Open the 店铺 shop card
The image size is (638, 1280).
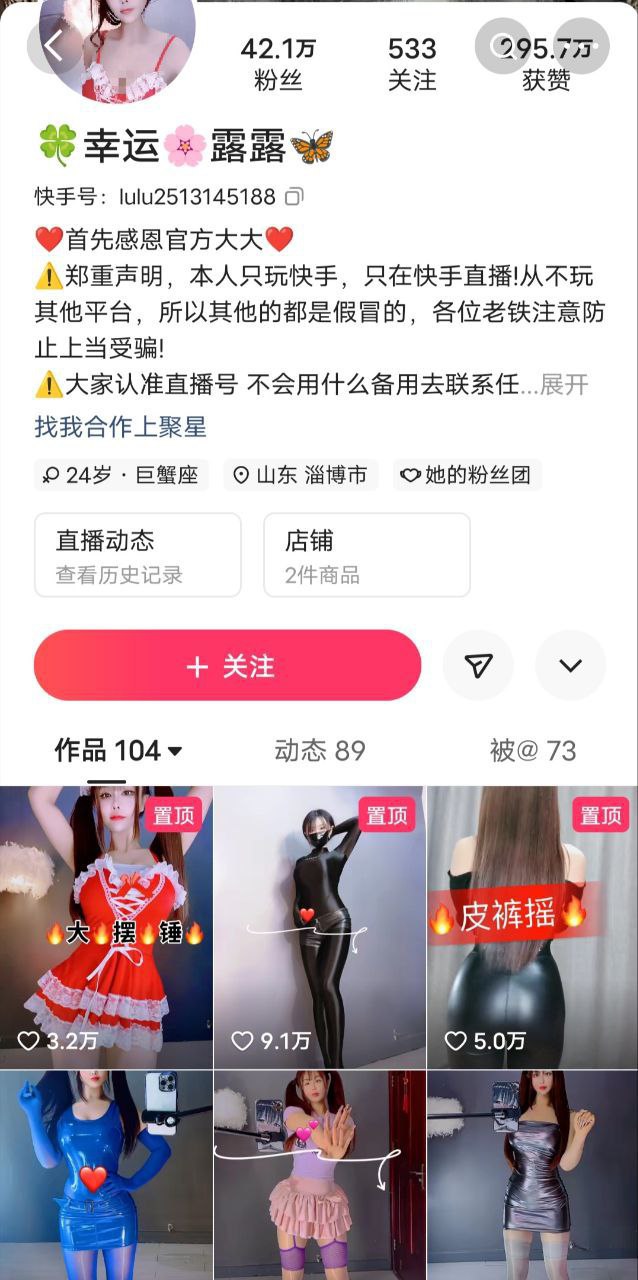(x=366, y=555)
